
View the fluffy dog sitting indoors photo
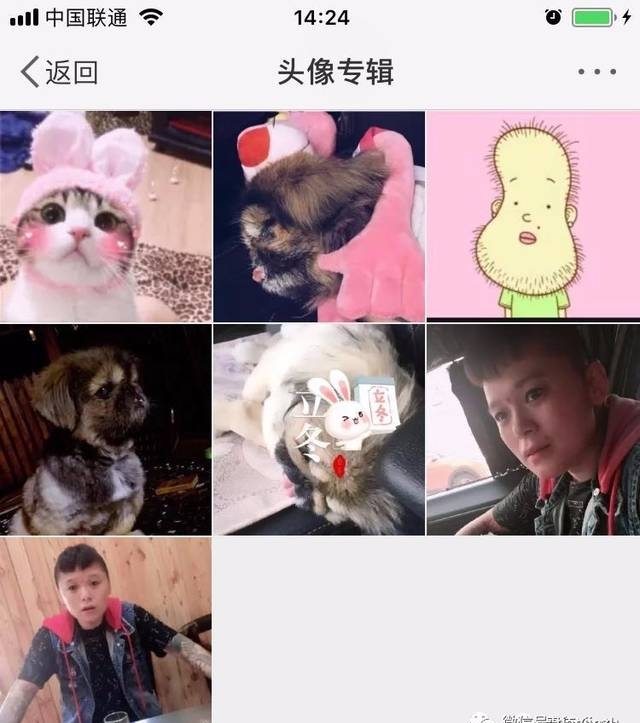click(x=106, y=429)
